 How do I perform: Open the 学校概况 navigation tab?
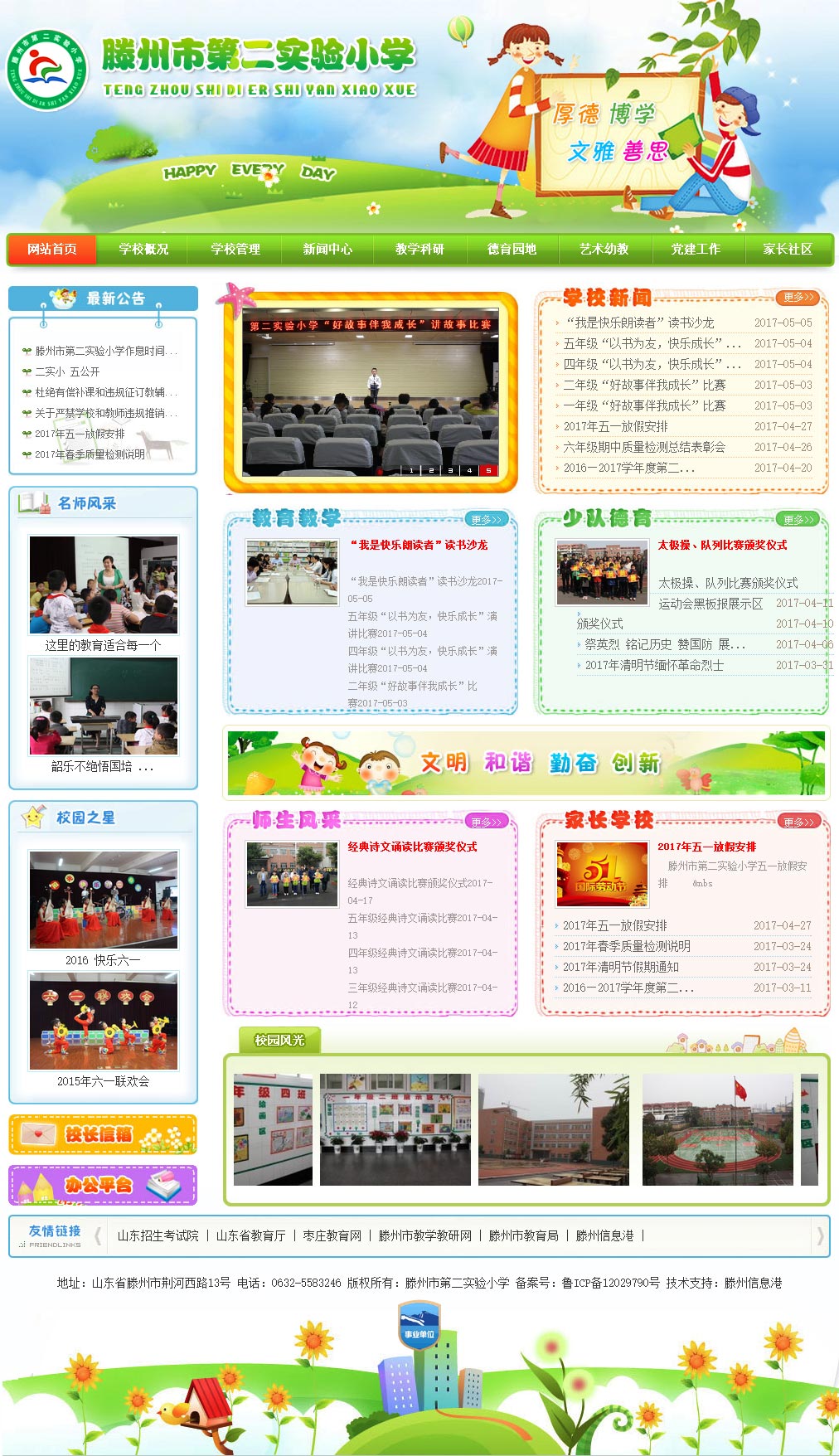pyautogui.click(x=143, y=249)
